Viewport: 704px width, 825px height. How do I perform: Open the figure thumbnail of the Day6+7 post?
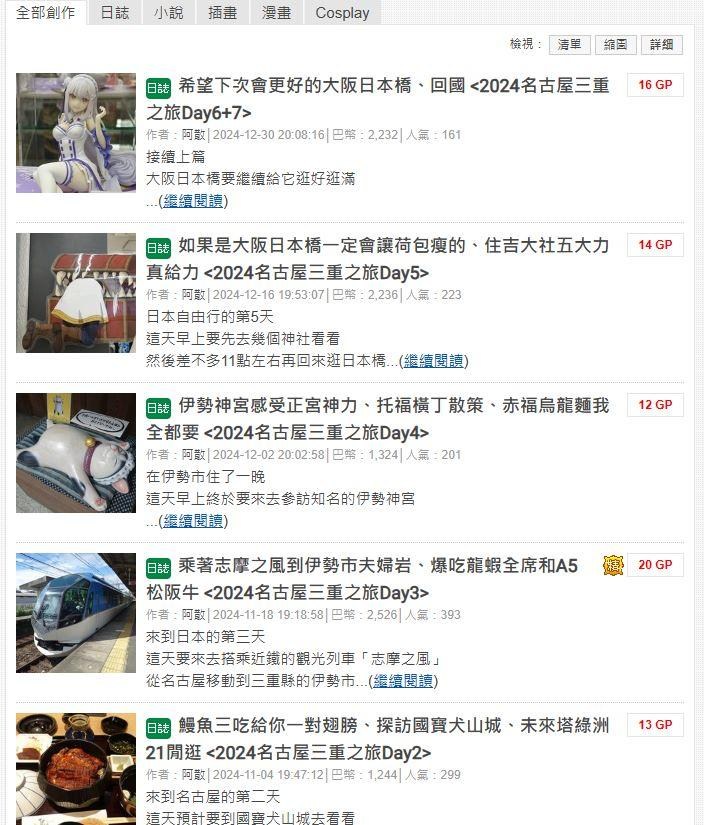(76, 132)
